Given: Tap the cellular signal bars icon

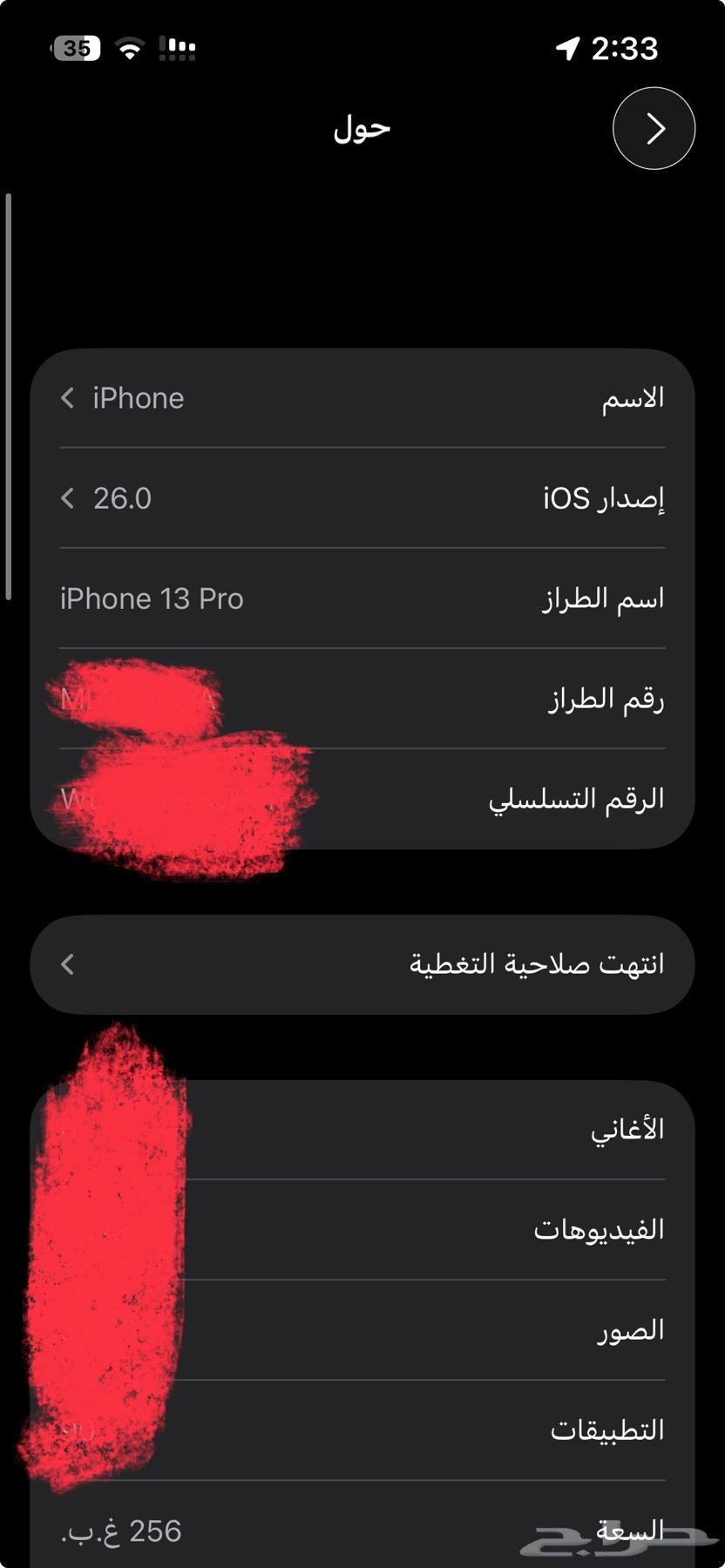Looking at the screenshot, I should point(176,48).
